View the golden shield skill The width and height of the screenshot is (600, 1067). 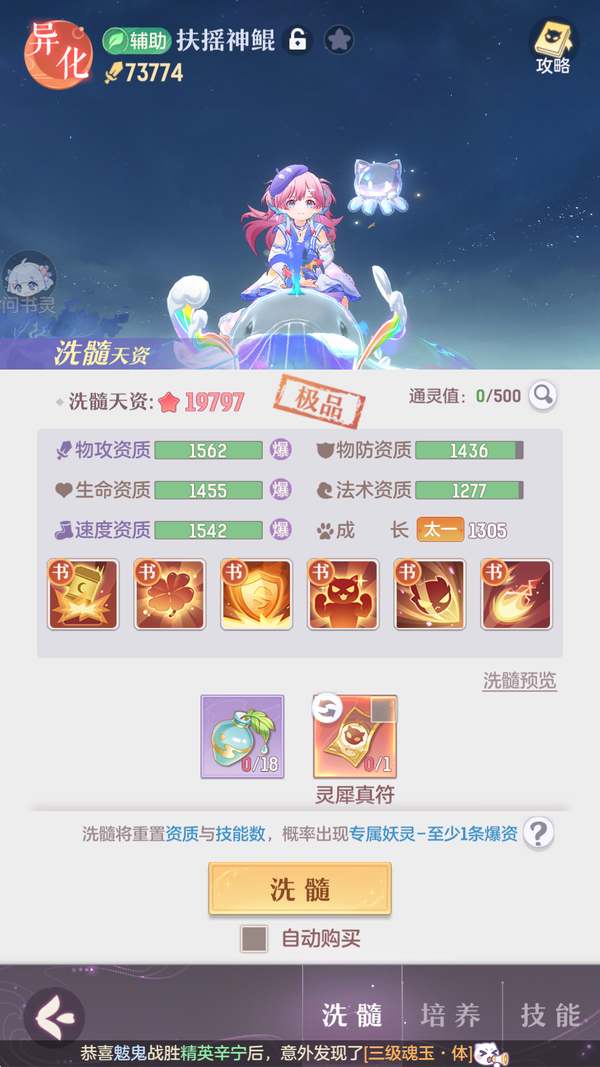coord(257,594)
